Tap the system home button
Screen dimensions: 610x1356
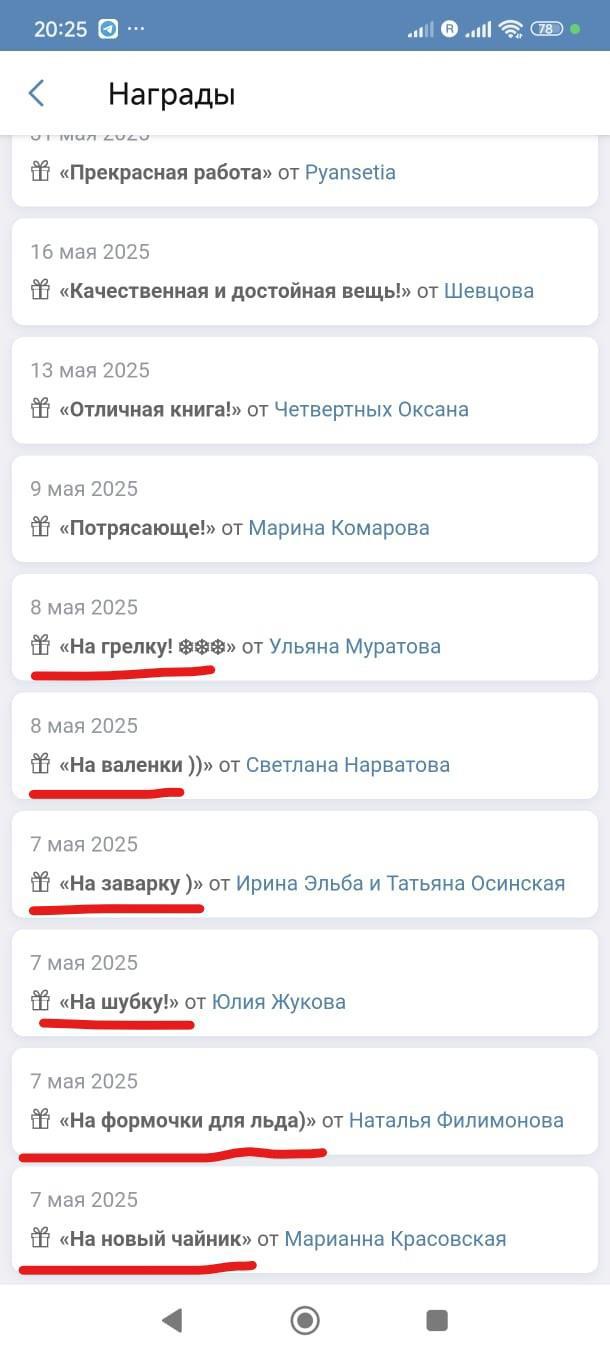pos(305,1320)
